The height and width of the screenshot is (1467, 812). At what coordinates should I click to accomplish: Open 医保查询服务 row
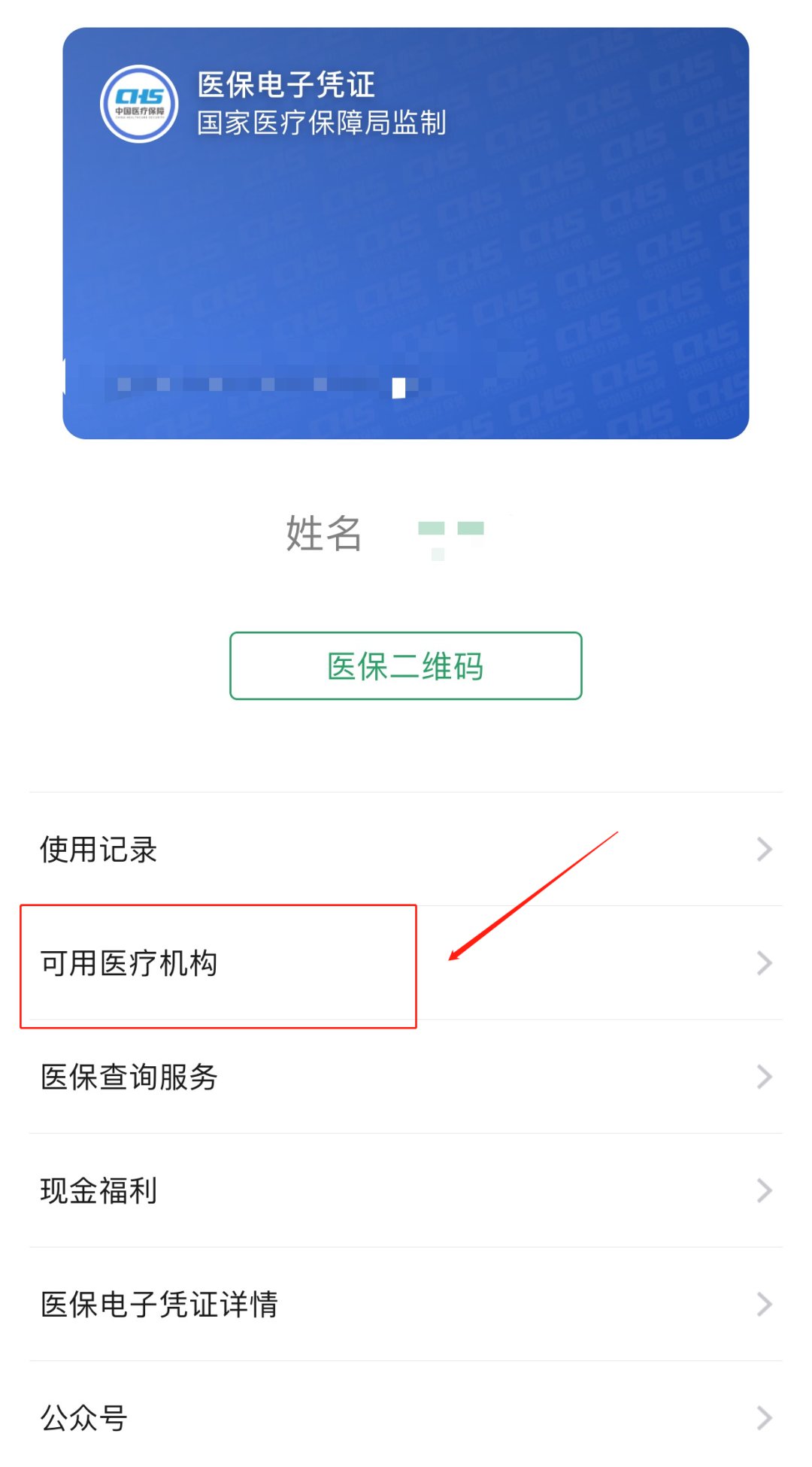[x=405, y=1077]
